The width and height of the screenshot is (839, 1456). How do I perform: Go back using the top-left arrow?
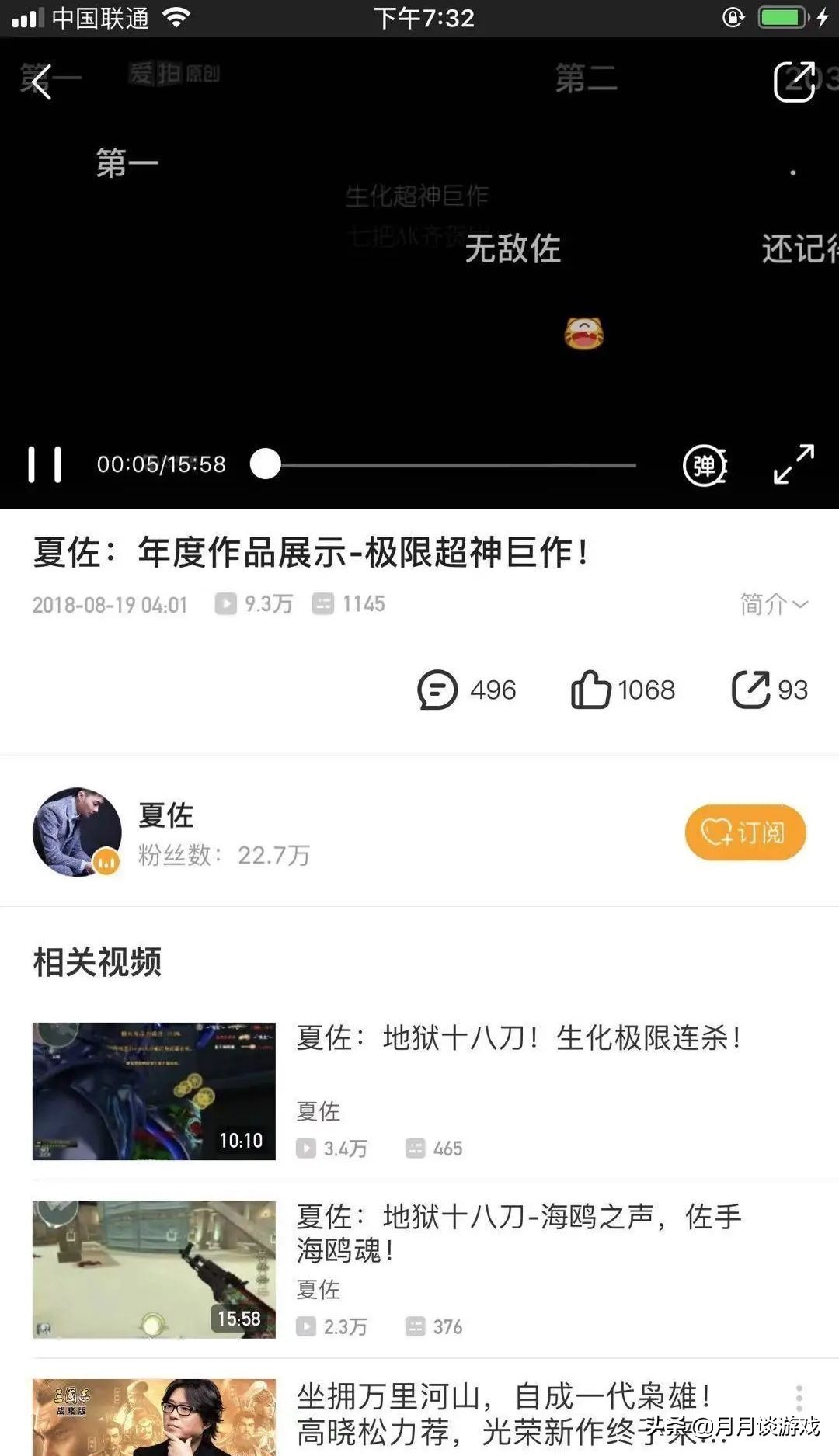tap(40, 81)
